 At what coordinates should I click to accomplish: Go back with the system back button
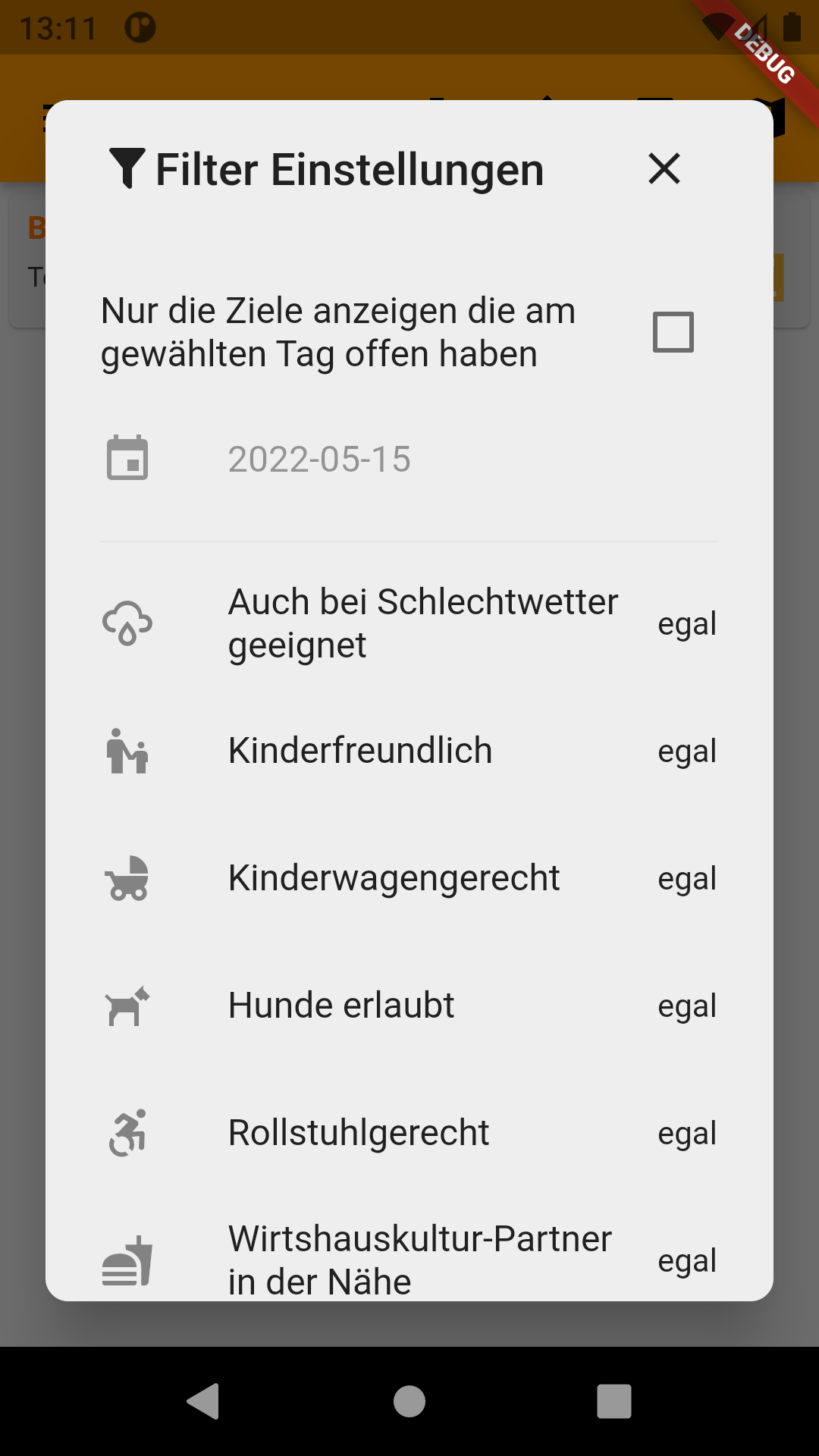[x=203, y=1401]
